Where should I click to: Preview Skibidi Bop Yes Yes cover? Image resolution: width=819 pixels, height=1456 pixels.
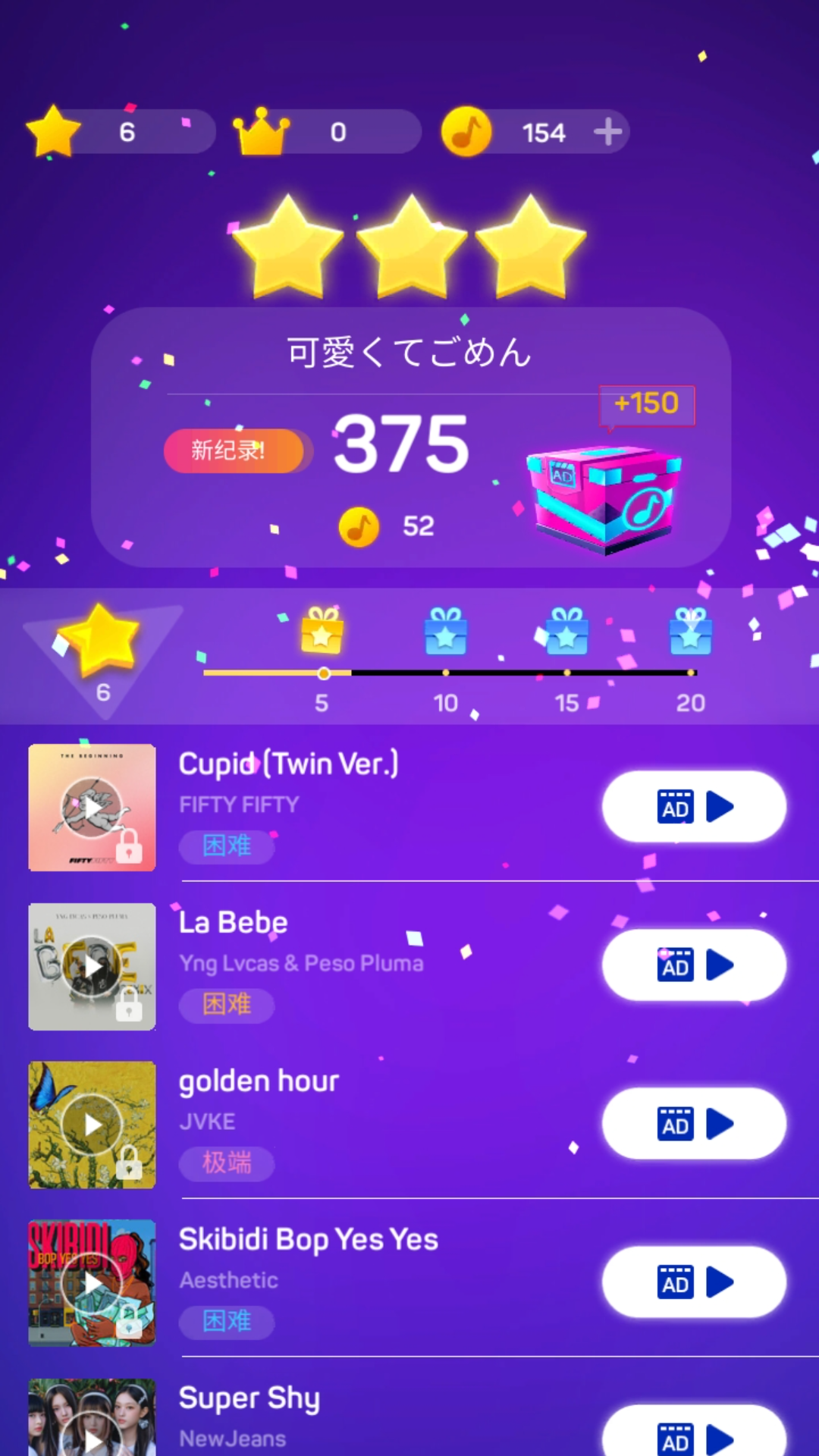tap(92, 1283)
